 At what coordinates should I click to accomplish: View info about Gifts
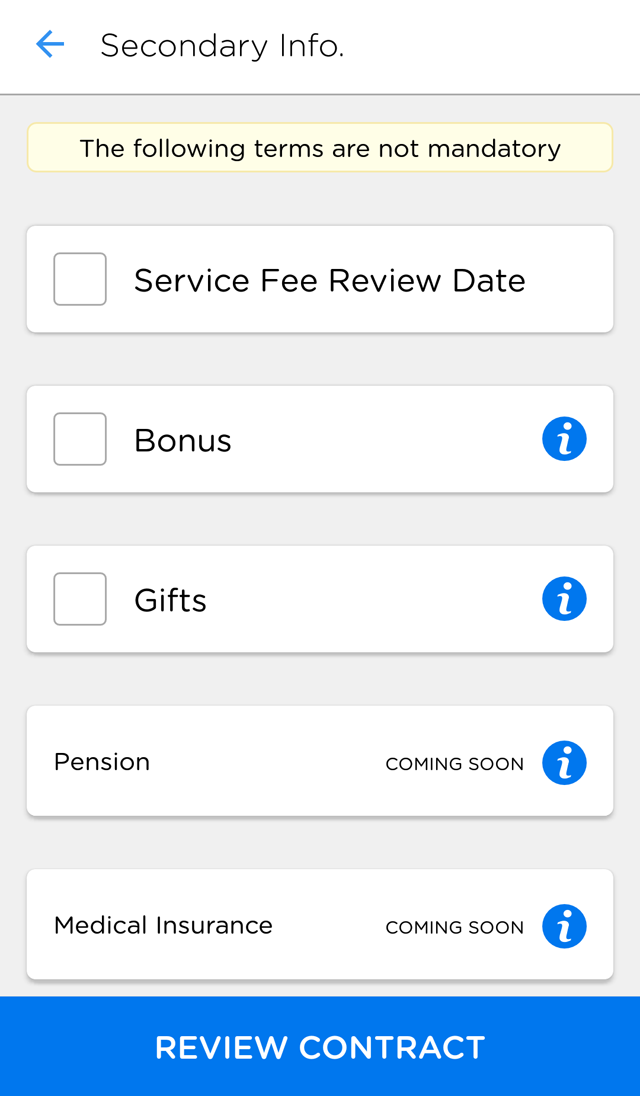564,599
